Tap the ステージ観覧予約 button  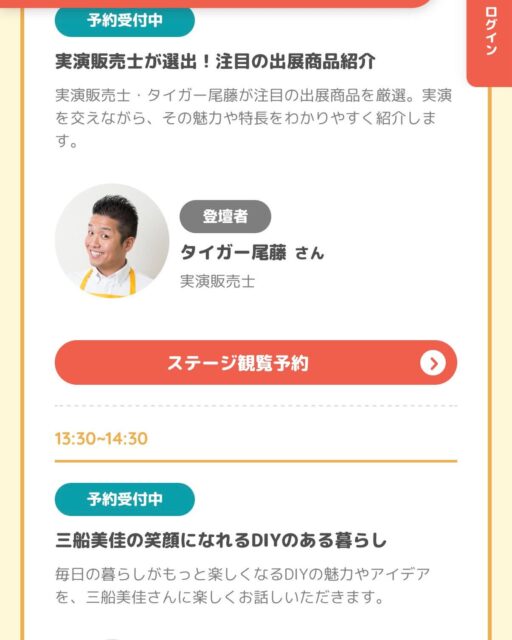pos(256,362)
